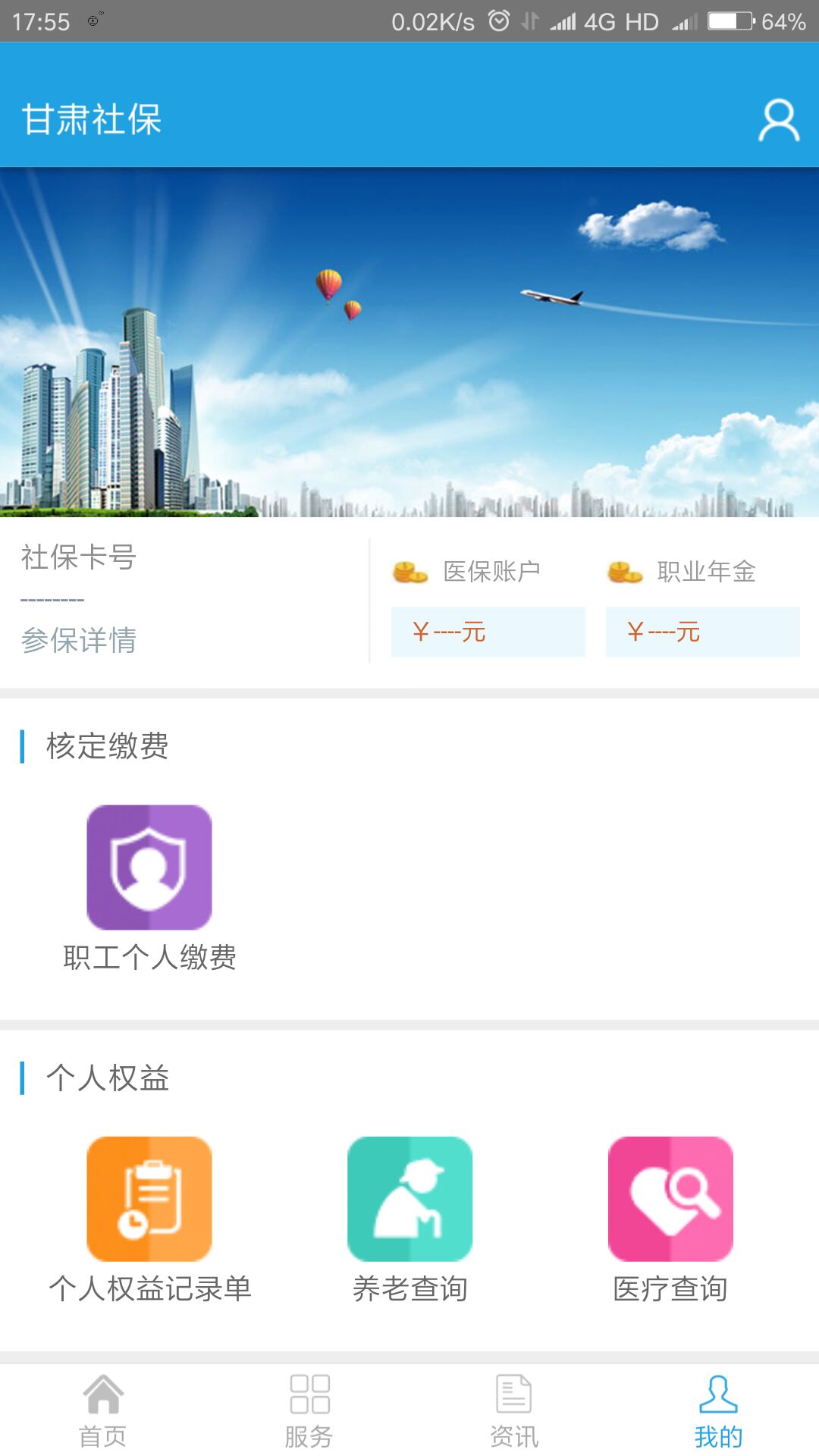Switch to the 资讯 tab
819x1456 pixels.
point(514,1410)
